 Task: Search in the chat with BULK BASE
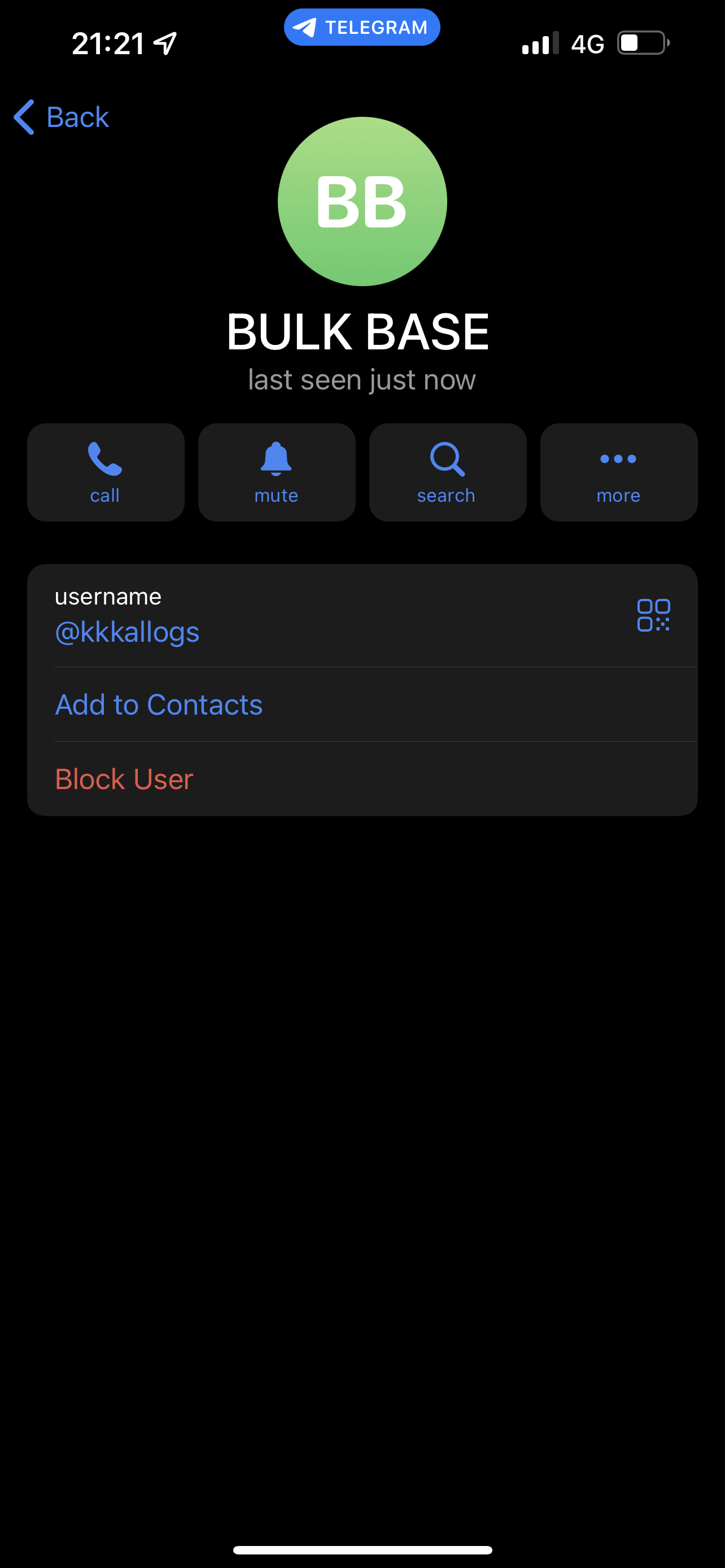[x=447, y=472]
